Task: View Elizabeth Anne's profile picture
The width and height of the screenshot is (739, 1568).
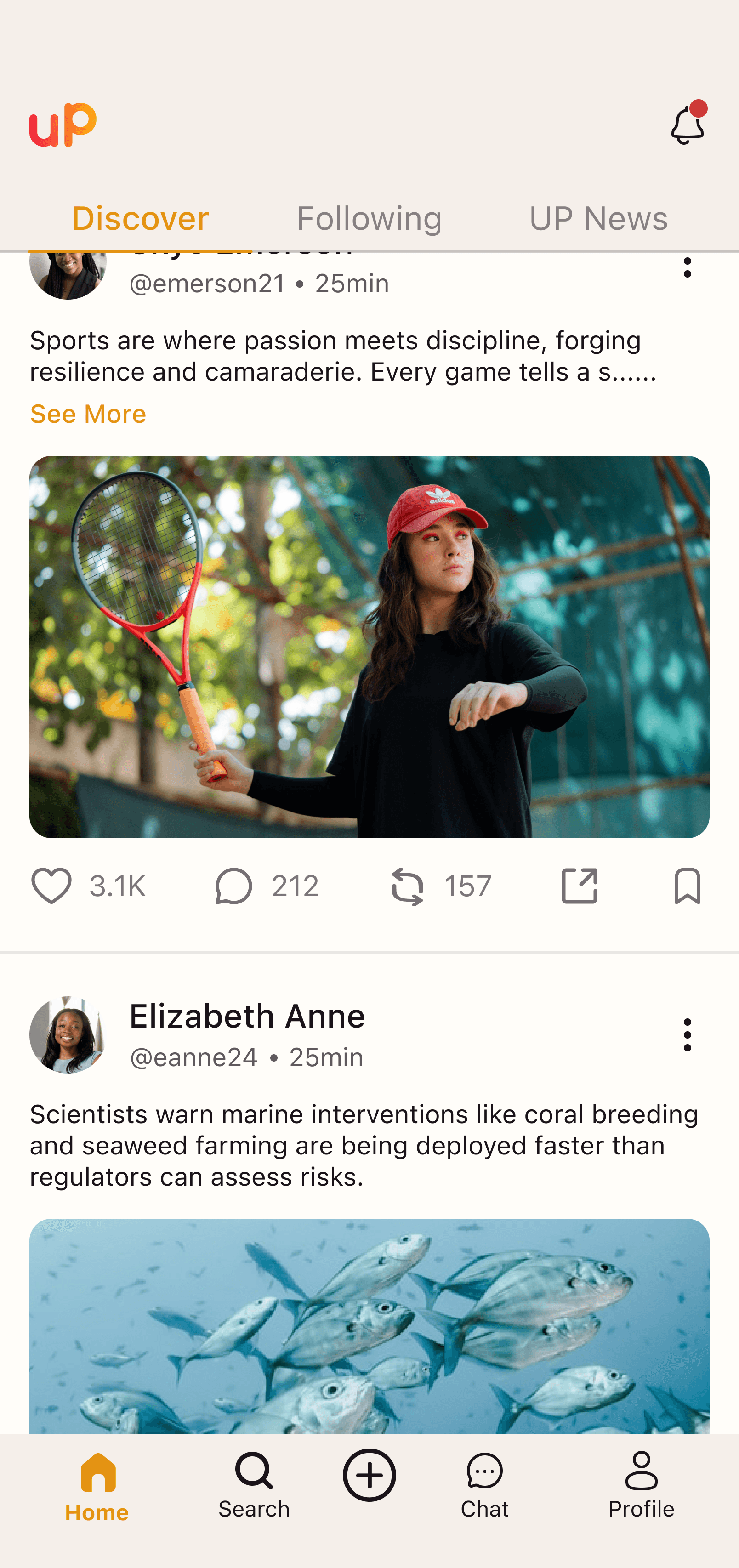Action: click(x=68, y=1034)
